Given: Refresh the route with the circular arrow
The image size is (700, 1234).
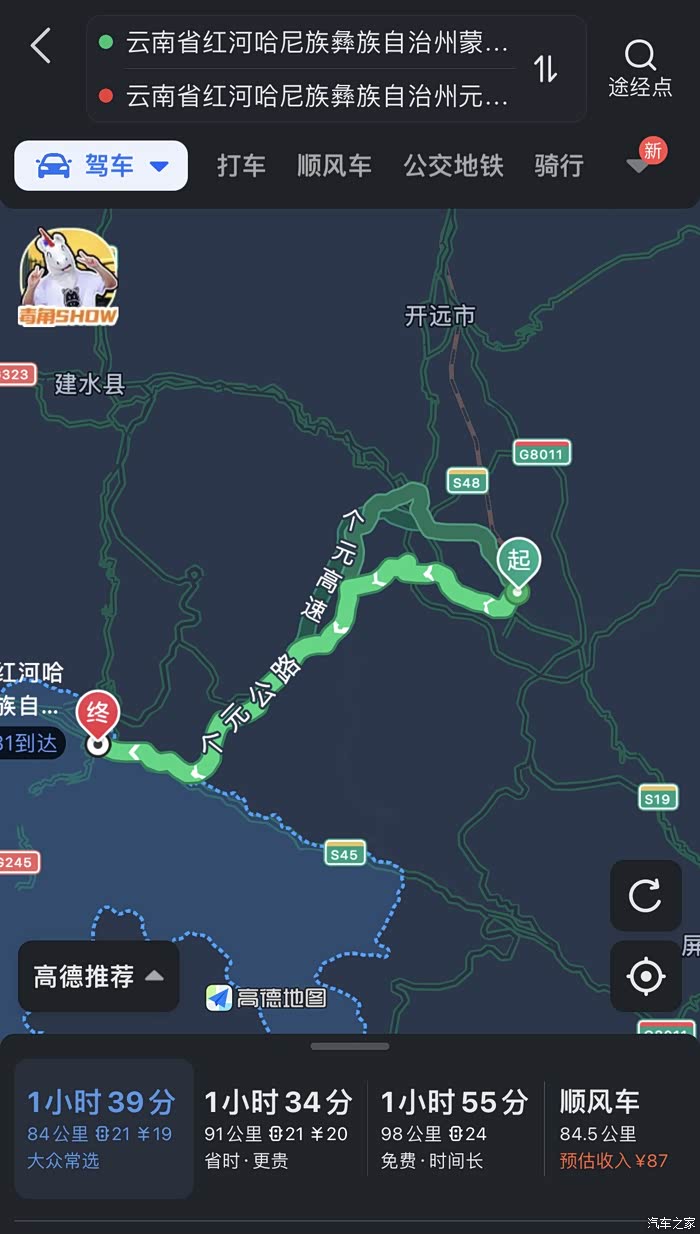Looking at the screenshot, I should [x=645, y=896].
